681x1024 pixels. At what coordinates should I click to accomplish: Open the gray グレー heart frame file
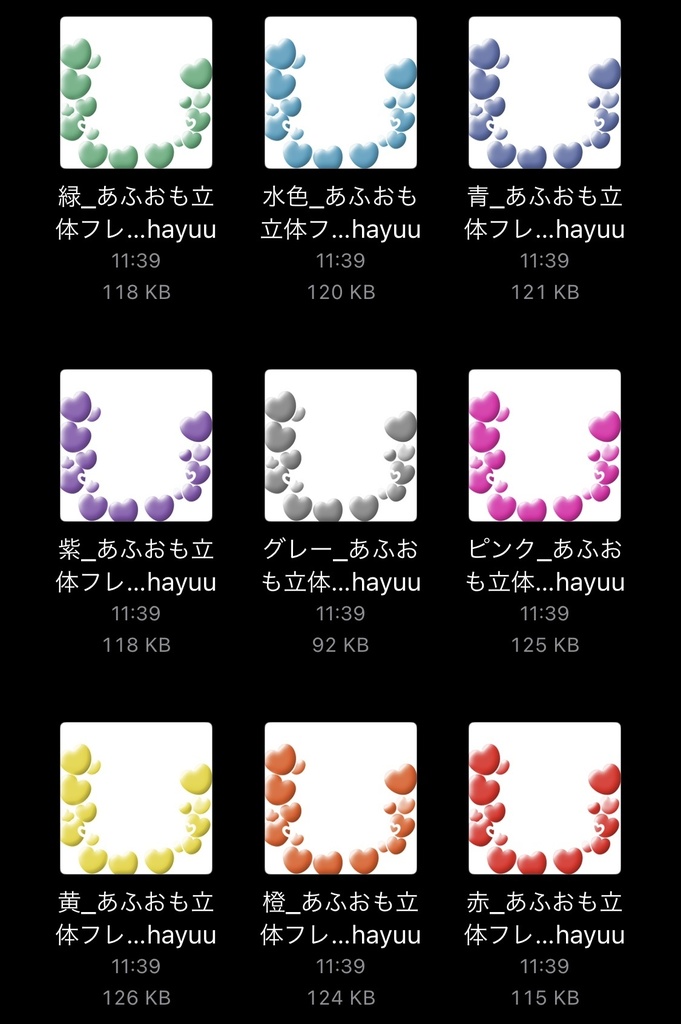click(340, 446)
